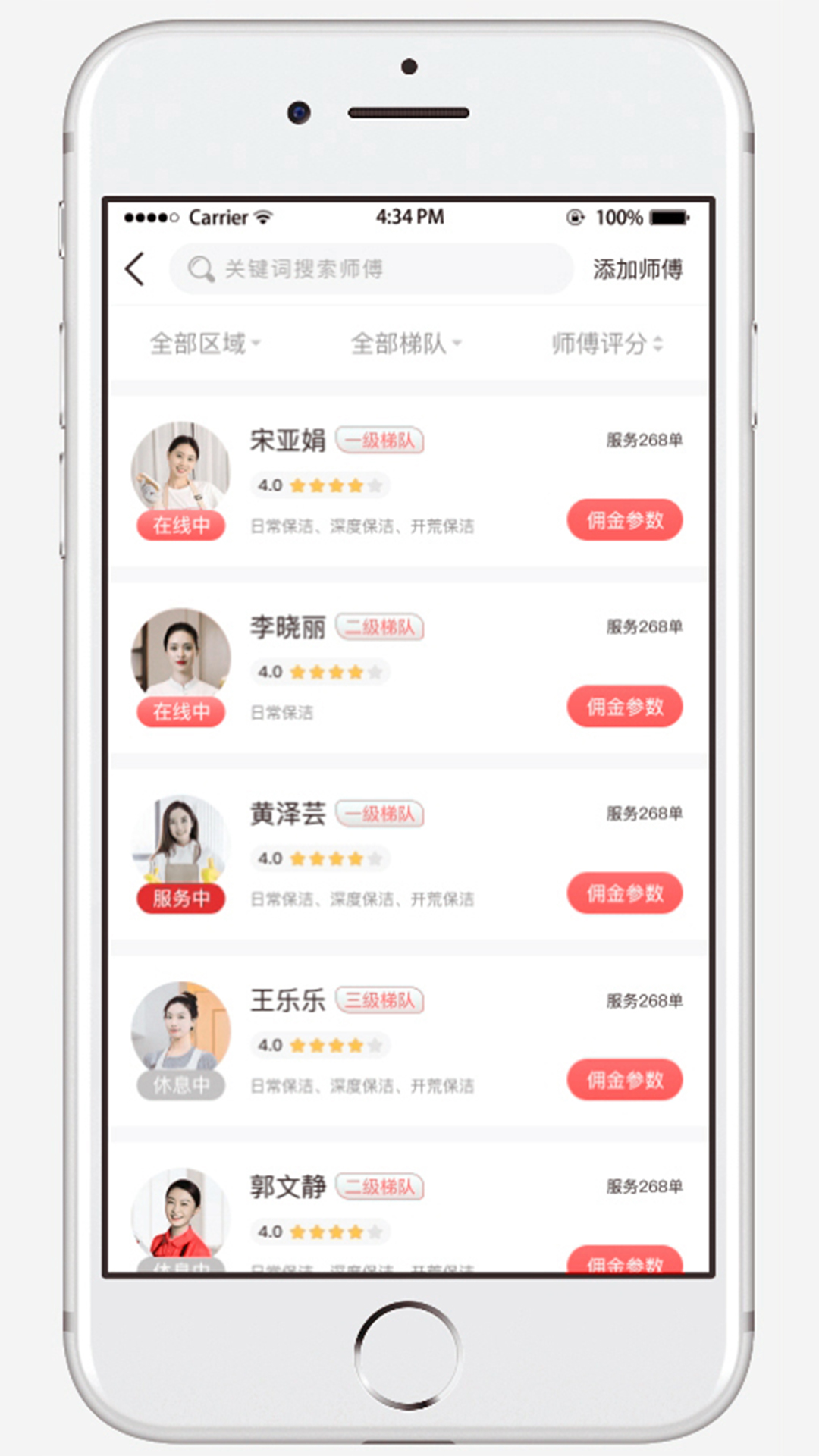Open 佣金参数 for 宋亚娟

pos(625,520)
